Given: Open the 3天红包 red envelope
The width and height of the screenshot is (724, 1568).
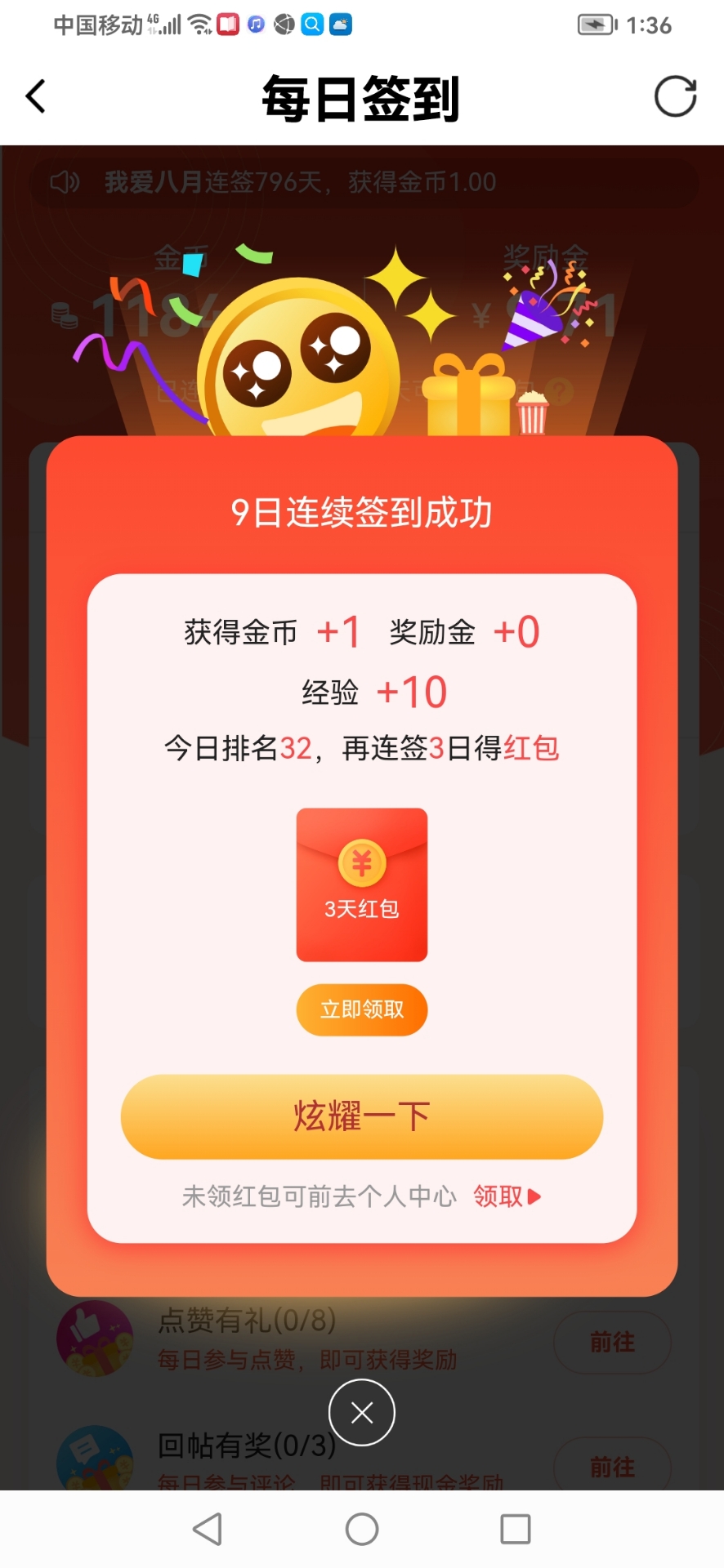Looking at the screenshot, I should [x=361, y=884].
